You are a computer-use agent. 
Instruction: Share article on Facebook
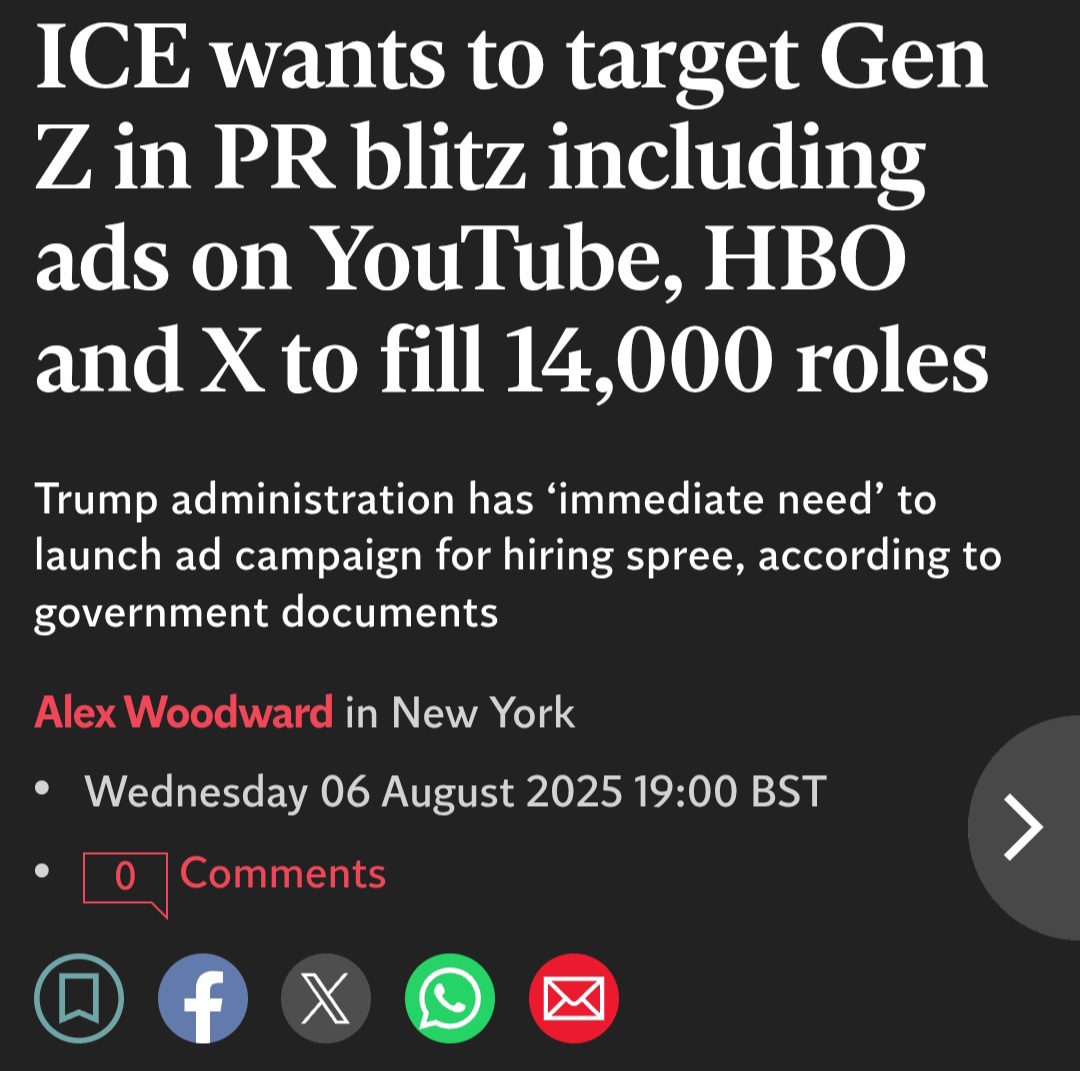point(202,999)
